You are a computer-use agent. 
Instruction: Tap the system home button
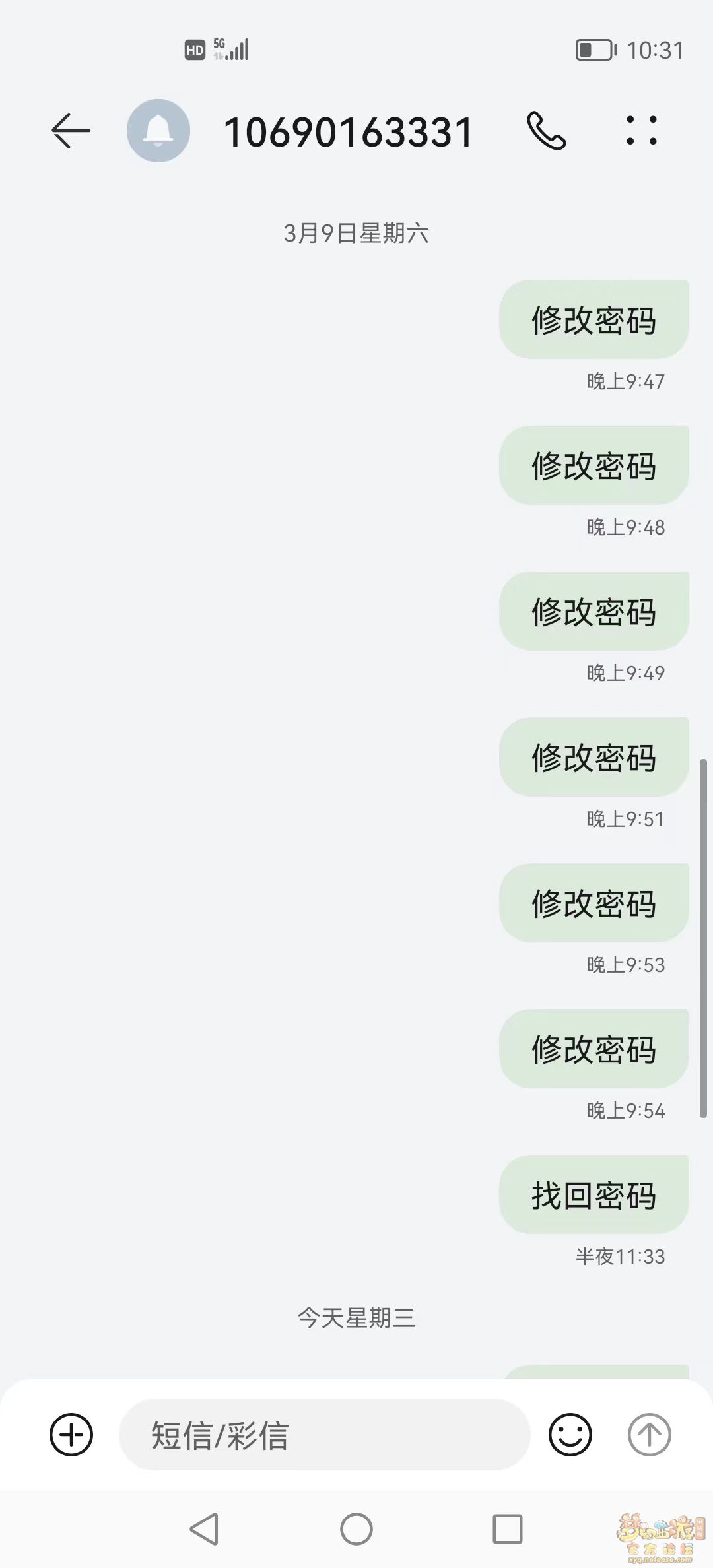tap(356, 1529)
